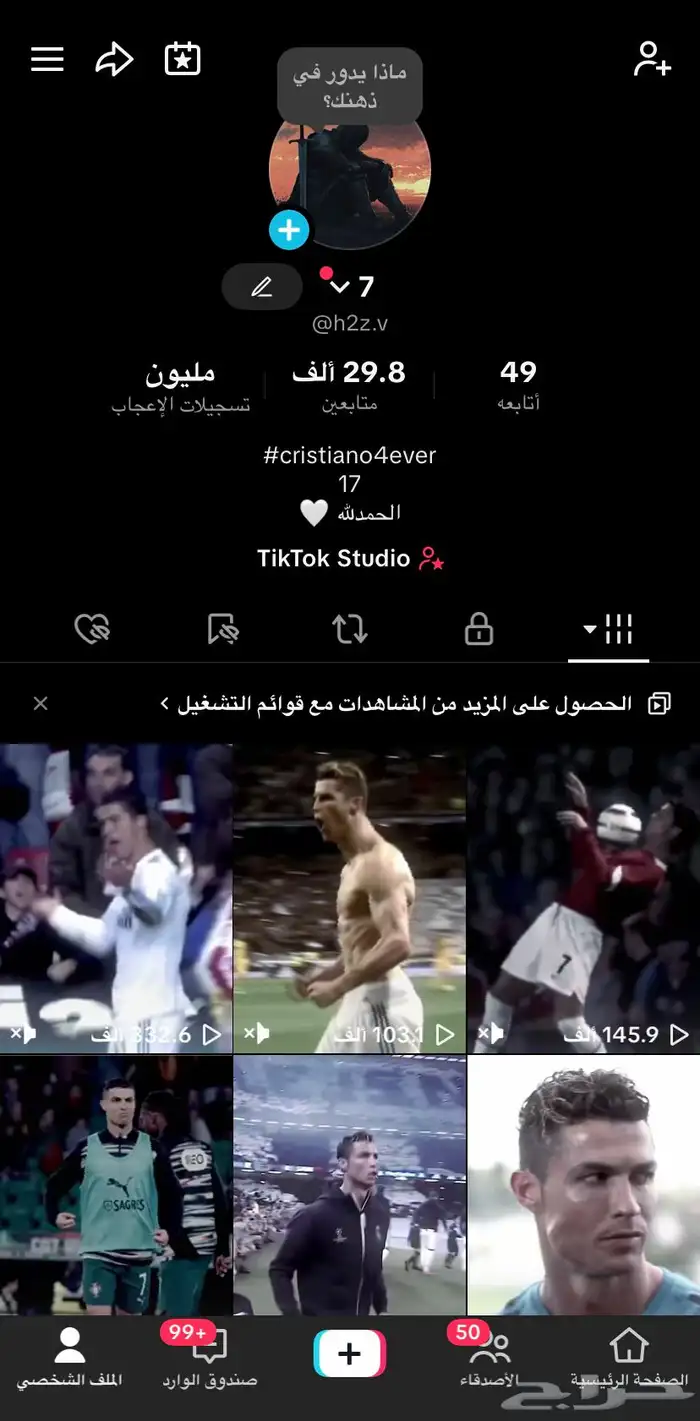Open TikTok Studio
This screenshot has height=1421, width=700.
point(350,558)
